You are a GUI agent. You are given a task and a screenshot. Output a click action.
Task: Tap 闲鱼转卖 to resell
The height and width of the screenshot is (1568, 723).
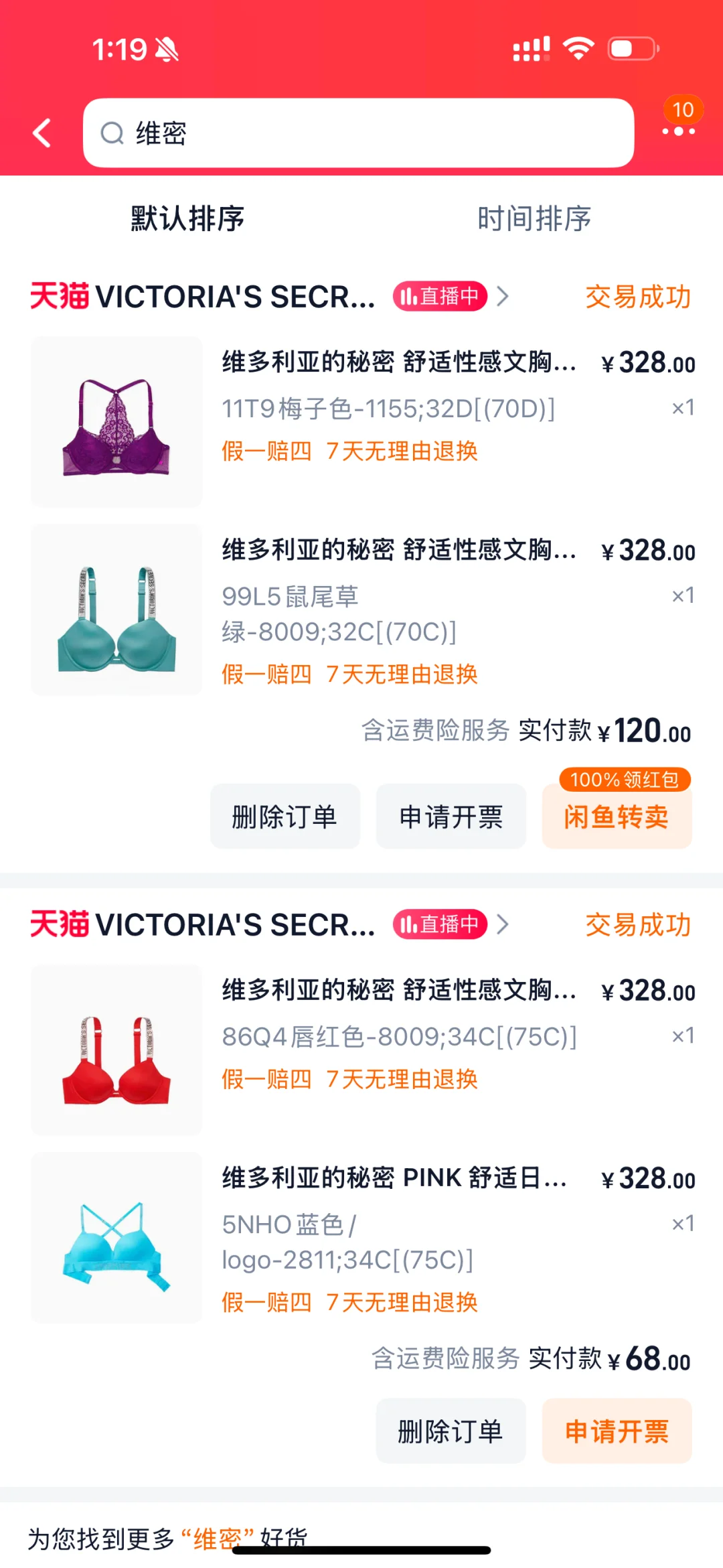(x=617, y=816)
